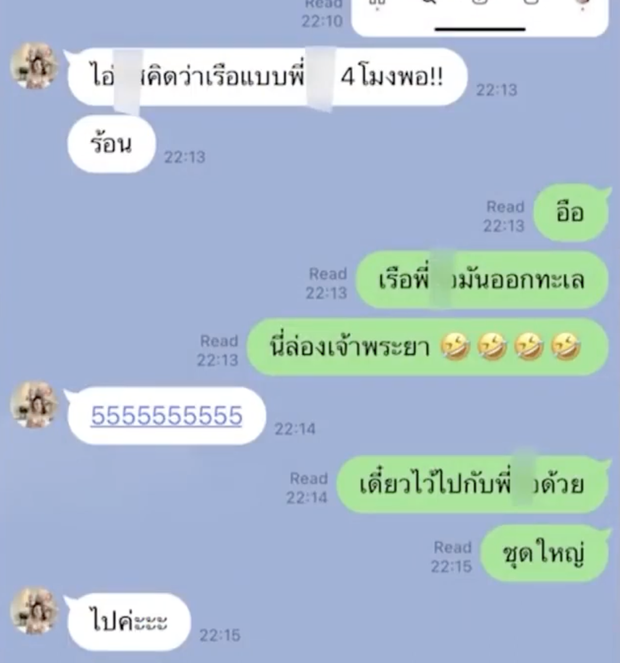The width and height of the screenshot is (620, 663).
Task: View sender profile beside ไปค่ะะะ message
Action: click(x=34, y=611)
